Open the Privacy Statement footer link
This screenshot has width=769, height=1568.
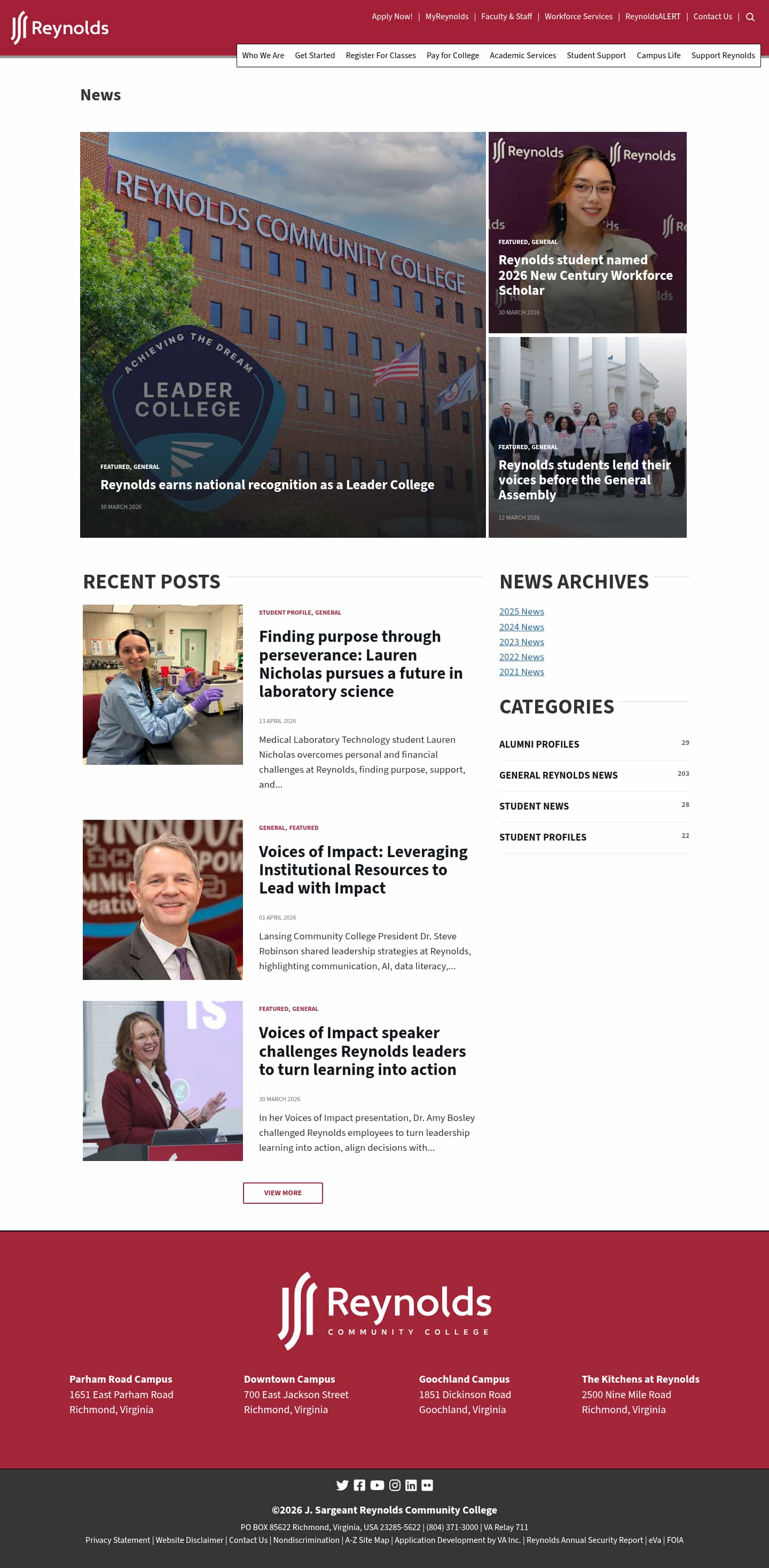117,1540
